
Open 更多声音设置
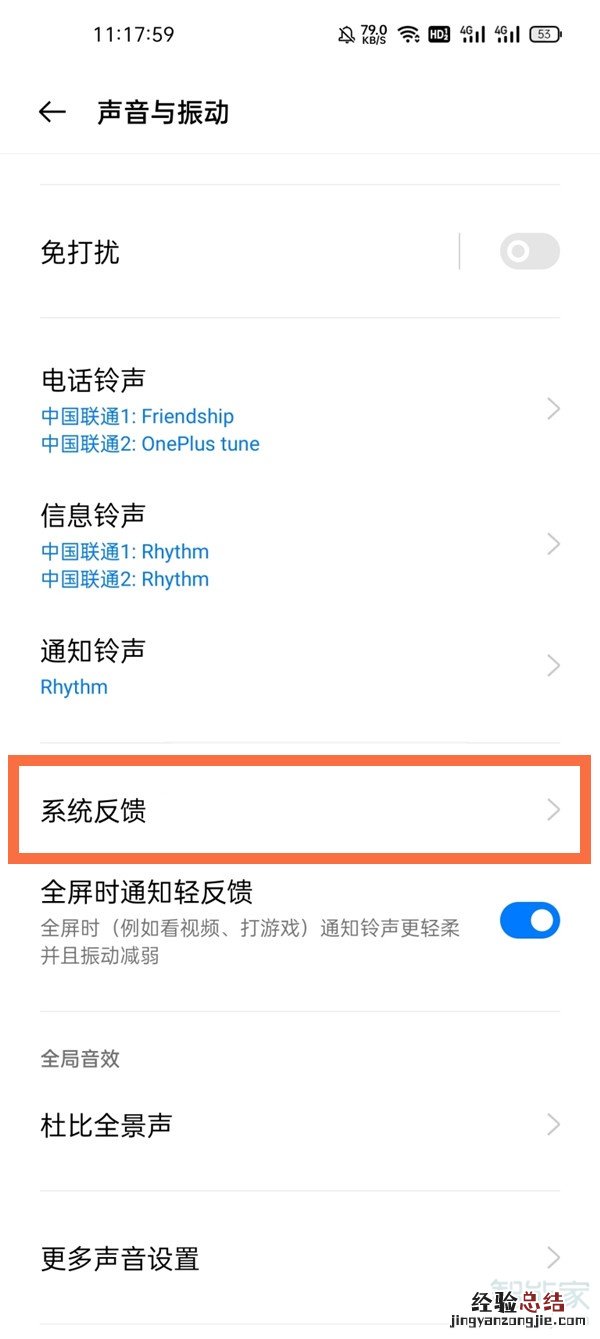(x=298, y=1258)
